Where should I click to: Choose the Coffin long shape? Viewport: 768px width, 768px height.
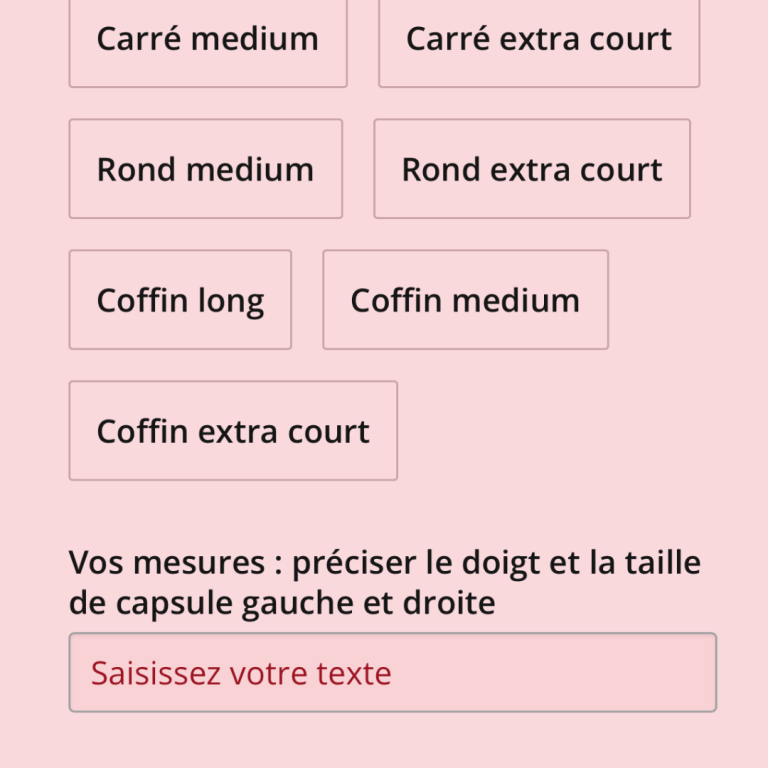pyautogui.click(x=180, y=300)
